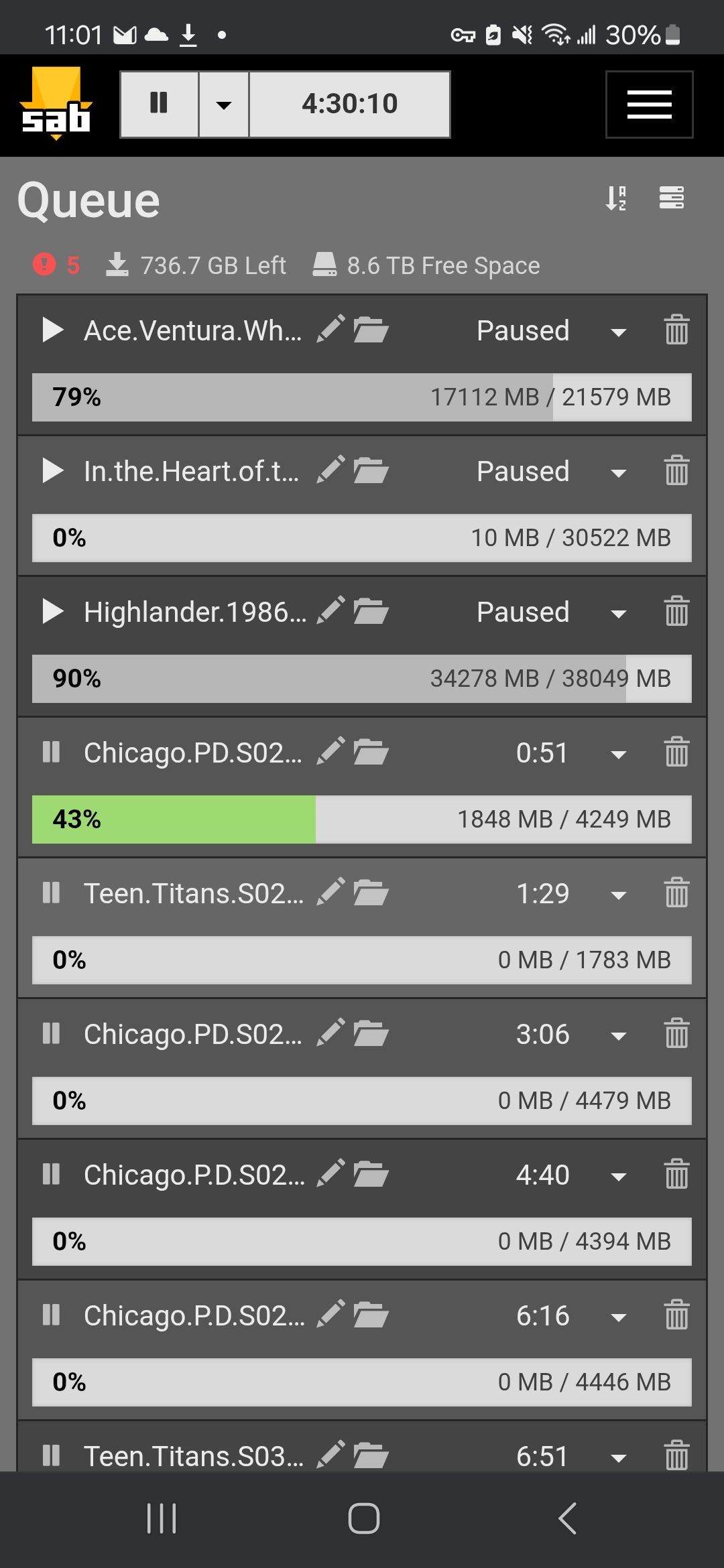Screen dimensions: 724x1568
Task: Open the multi-edit list icon beside Queue
Action: point(671,198)
